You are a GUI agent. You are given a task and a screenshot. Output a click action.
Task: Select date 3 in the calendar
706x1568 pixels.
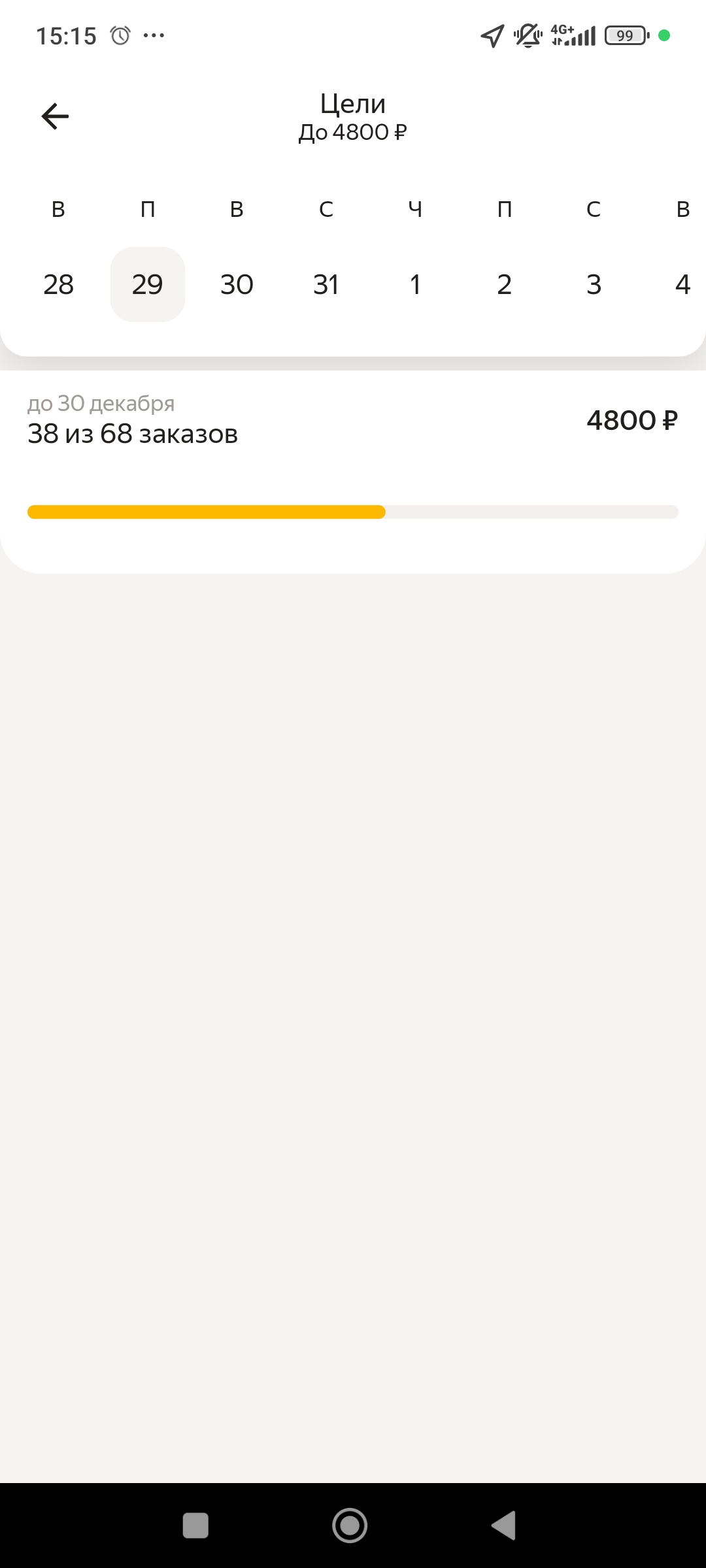[594, 284]
